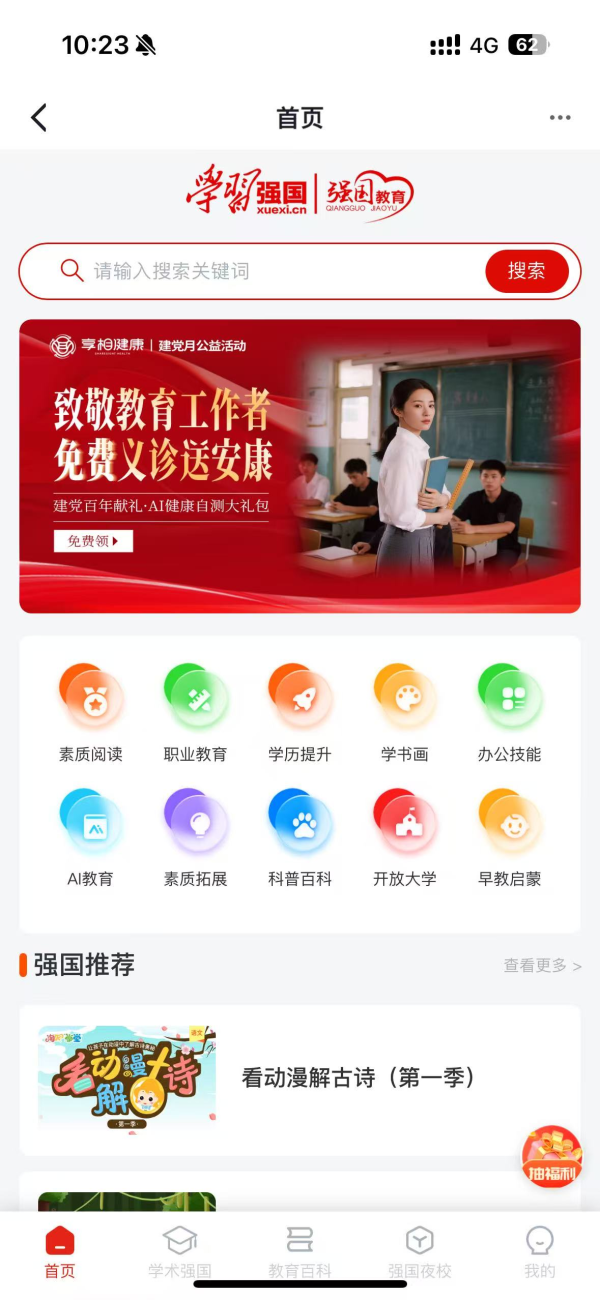600x1300 pixels.
Task: Switch to the 我的 tab
Action: click(540, 1254)
